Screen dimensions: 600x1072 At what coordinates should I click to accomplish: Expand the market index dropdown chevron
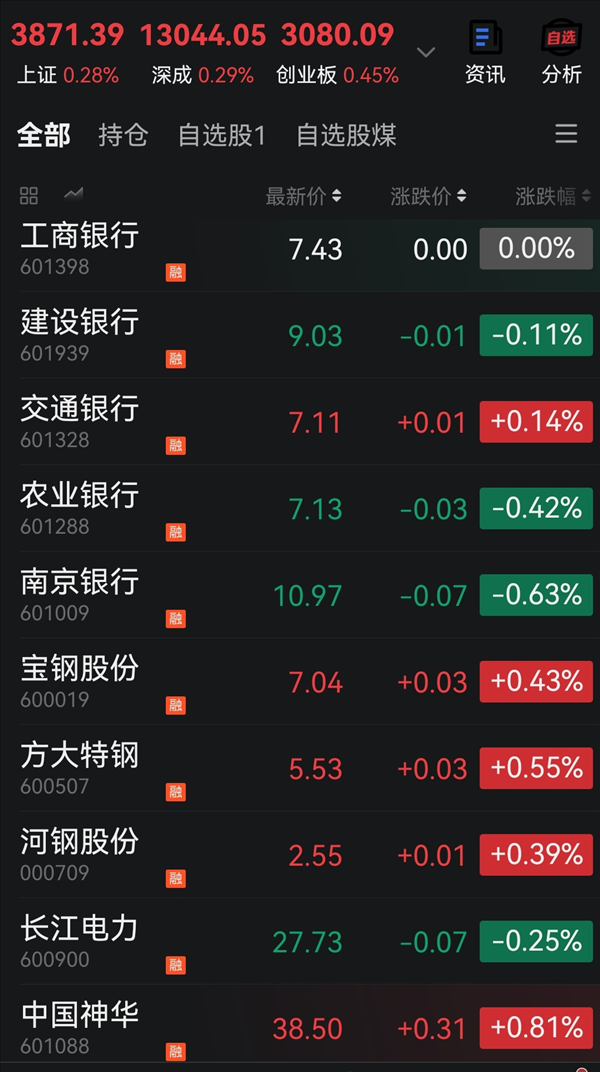click(x=426, y=52)
